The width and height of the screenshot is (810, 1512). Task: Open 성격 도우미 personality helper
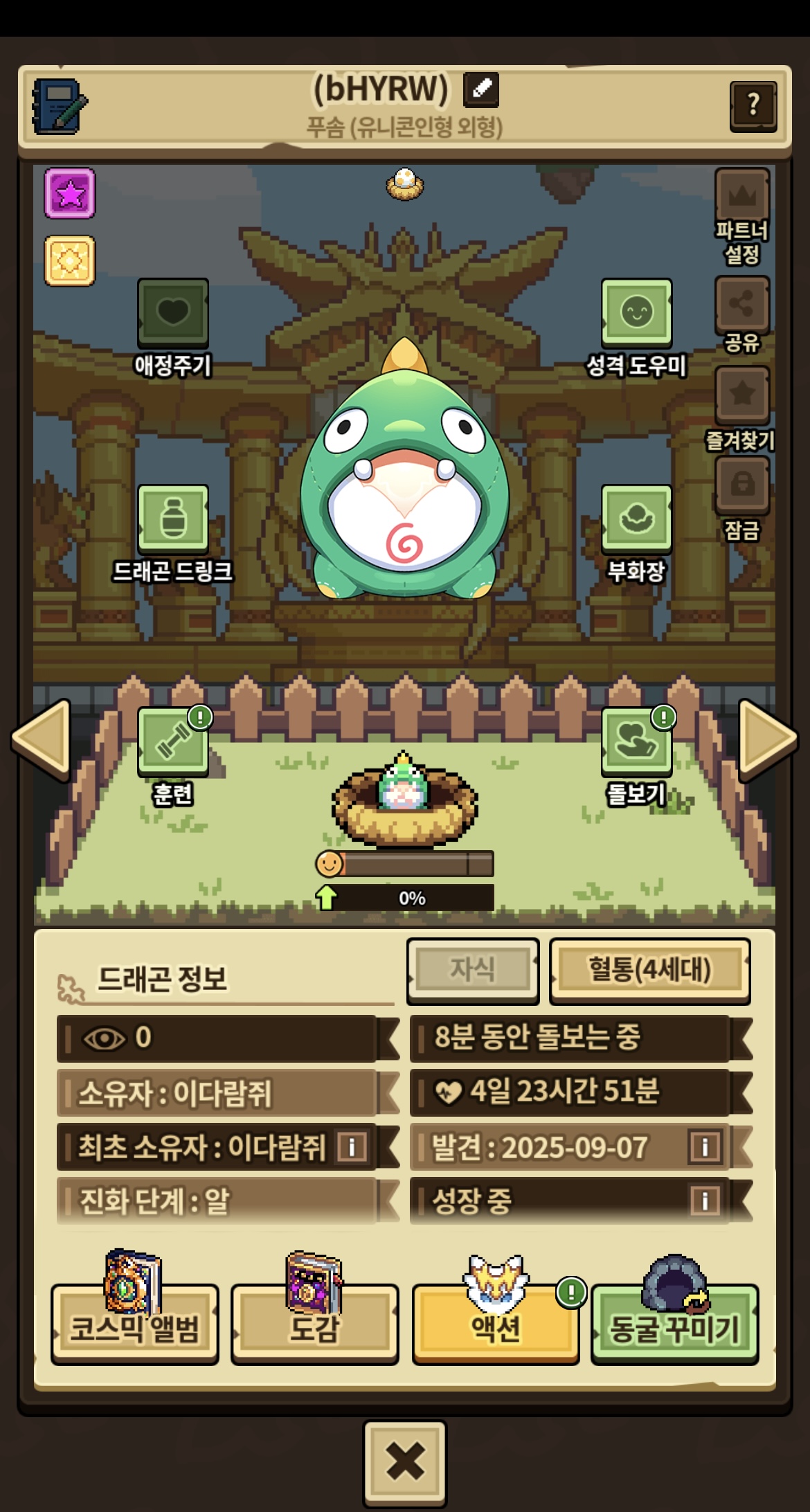coord(636,313)
